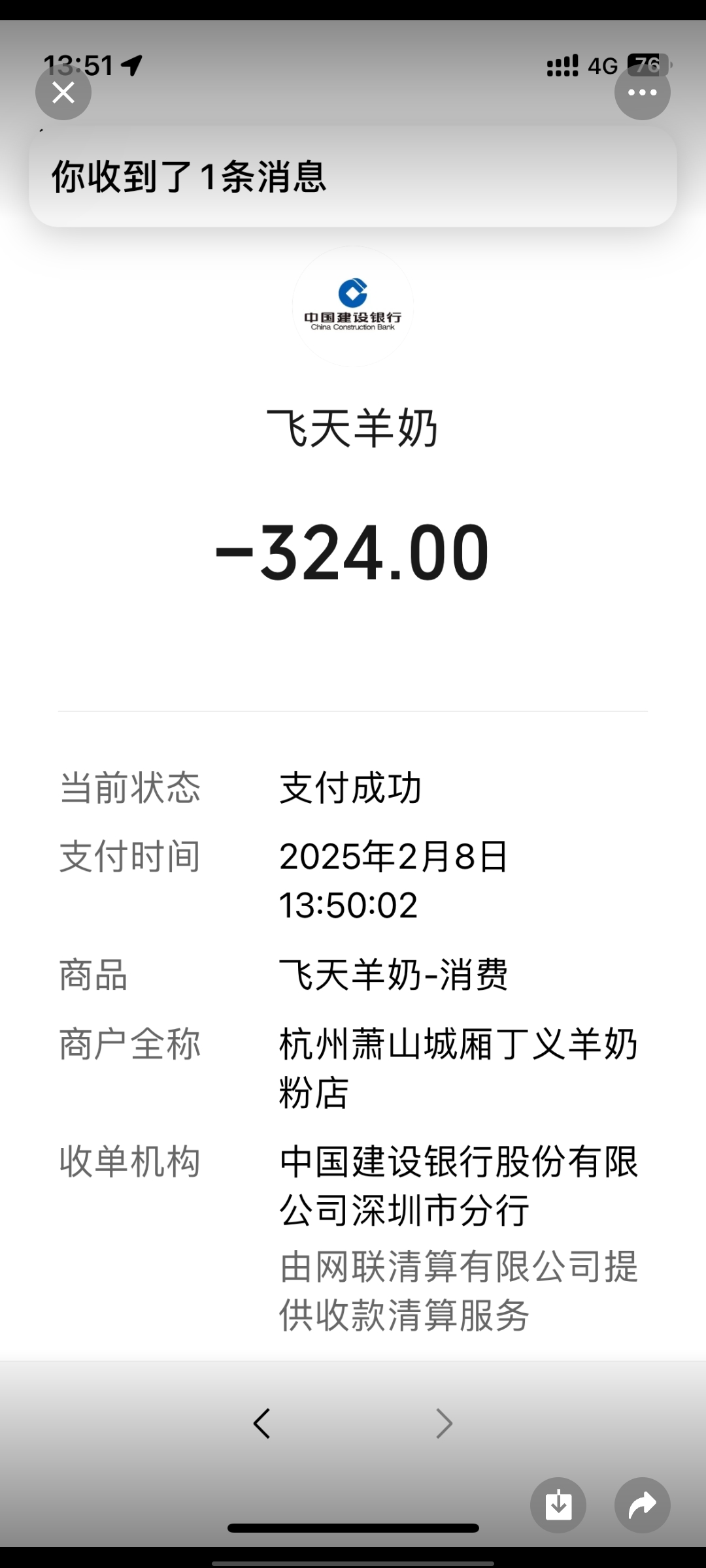Screen dimensions: 706x1568
Task: Go back to the previous page
Action: click(261, 1423)
